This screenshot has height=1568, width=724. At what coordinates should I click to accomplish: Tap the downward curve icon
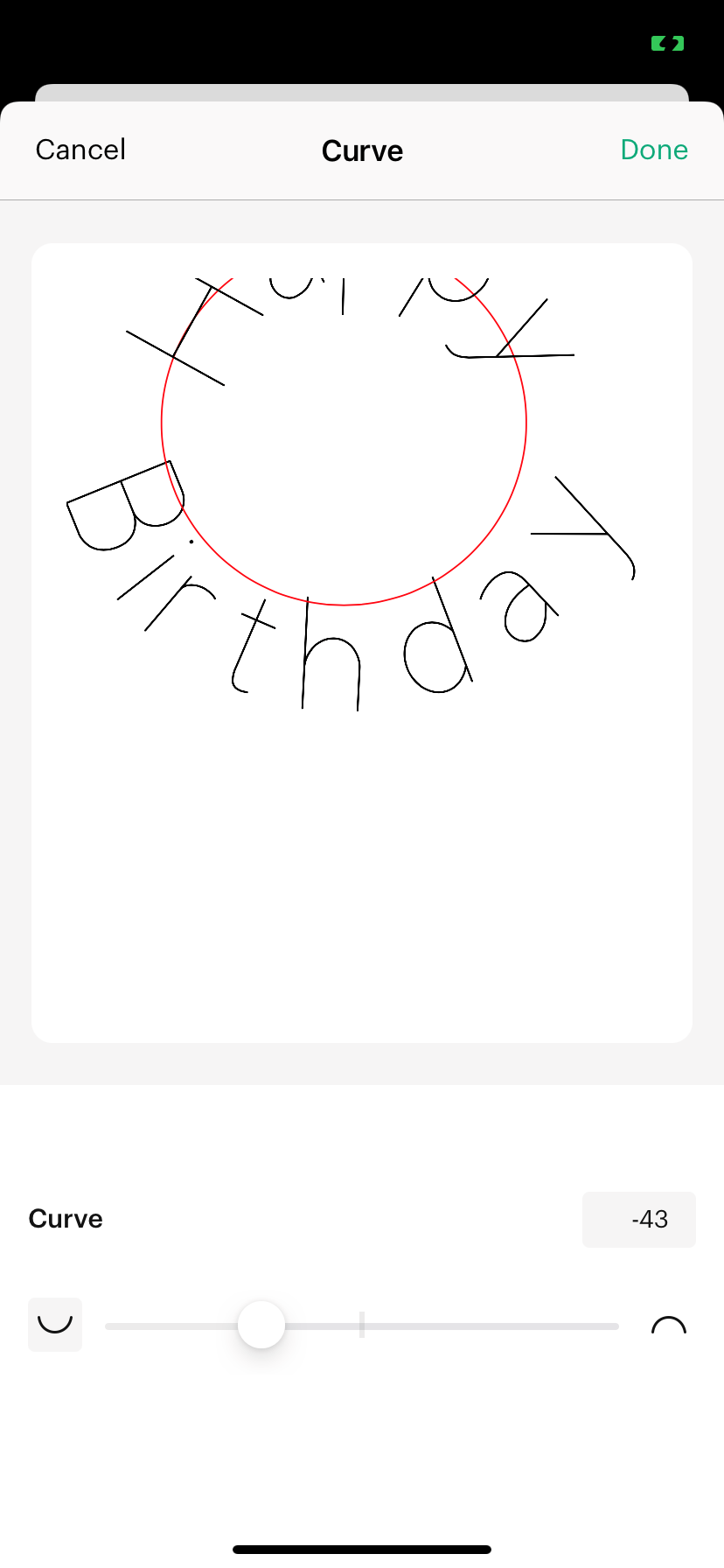point(55,1324)
